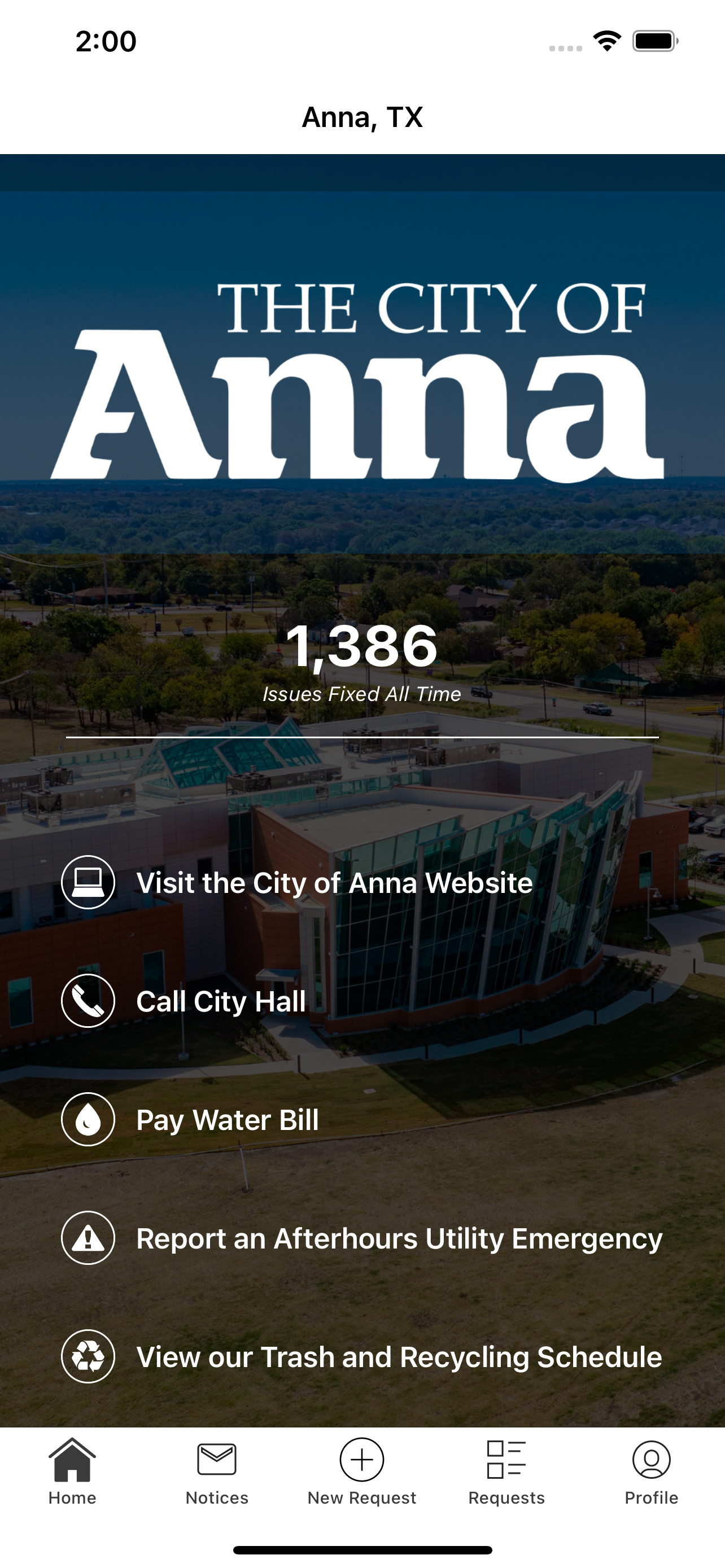The image size is (725, 1568).
Task: Select the Requests list icon
Action: [507, 1459]
